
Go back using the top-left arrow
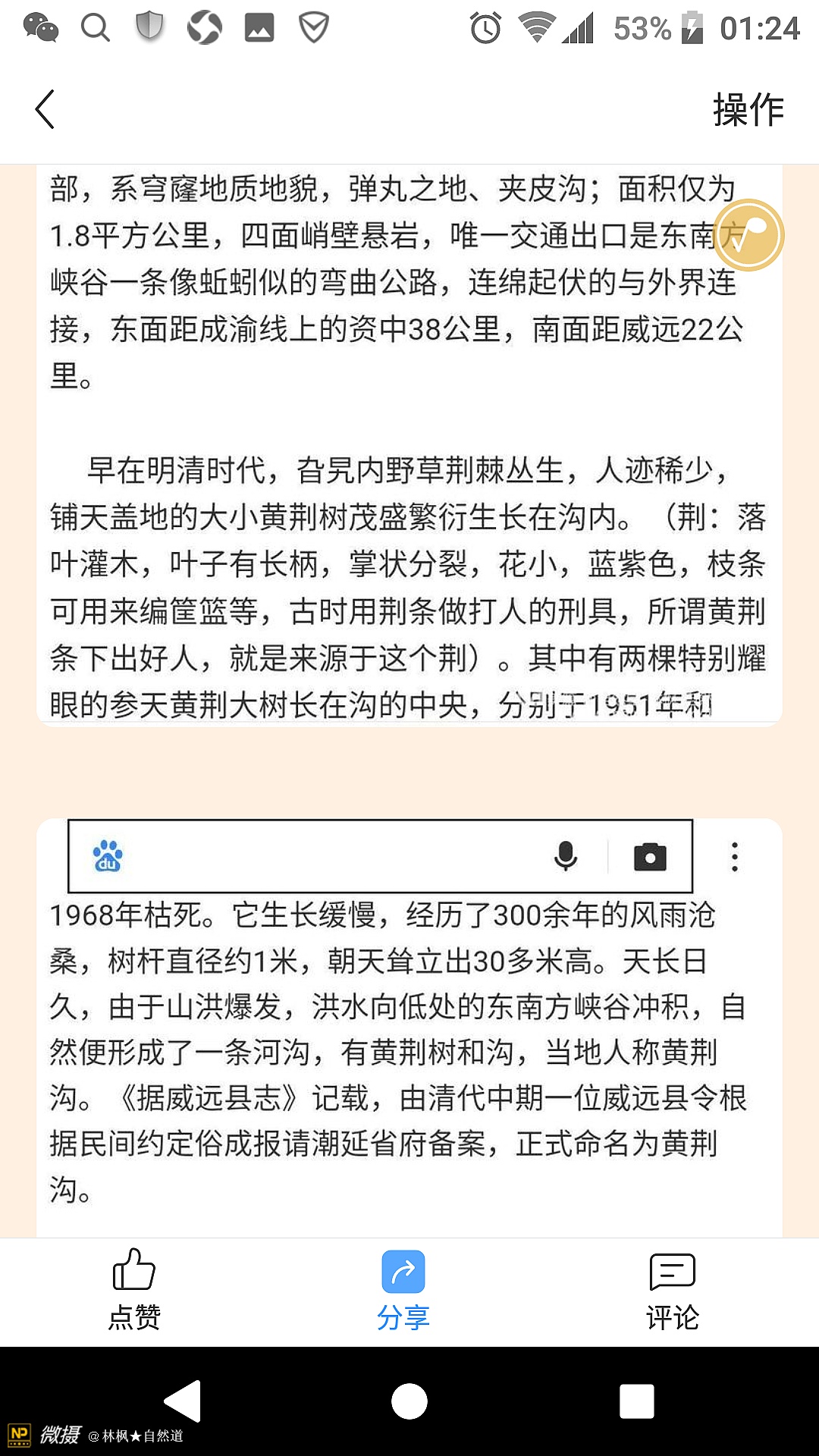coord(45,109)
